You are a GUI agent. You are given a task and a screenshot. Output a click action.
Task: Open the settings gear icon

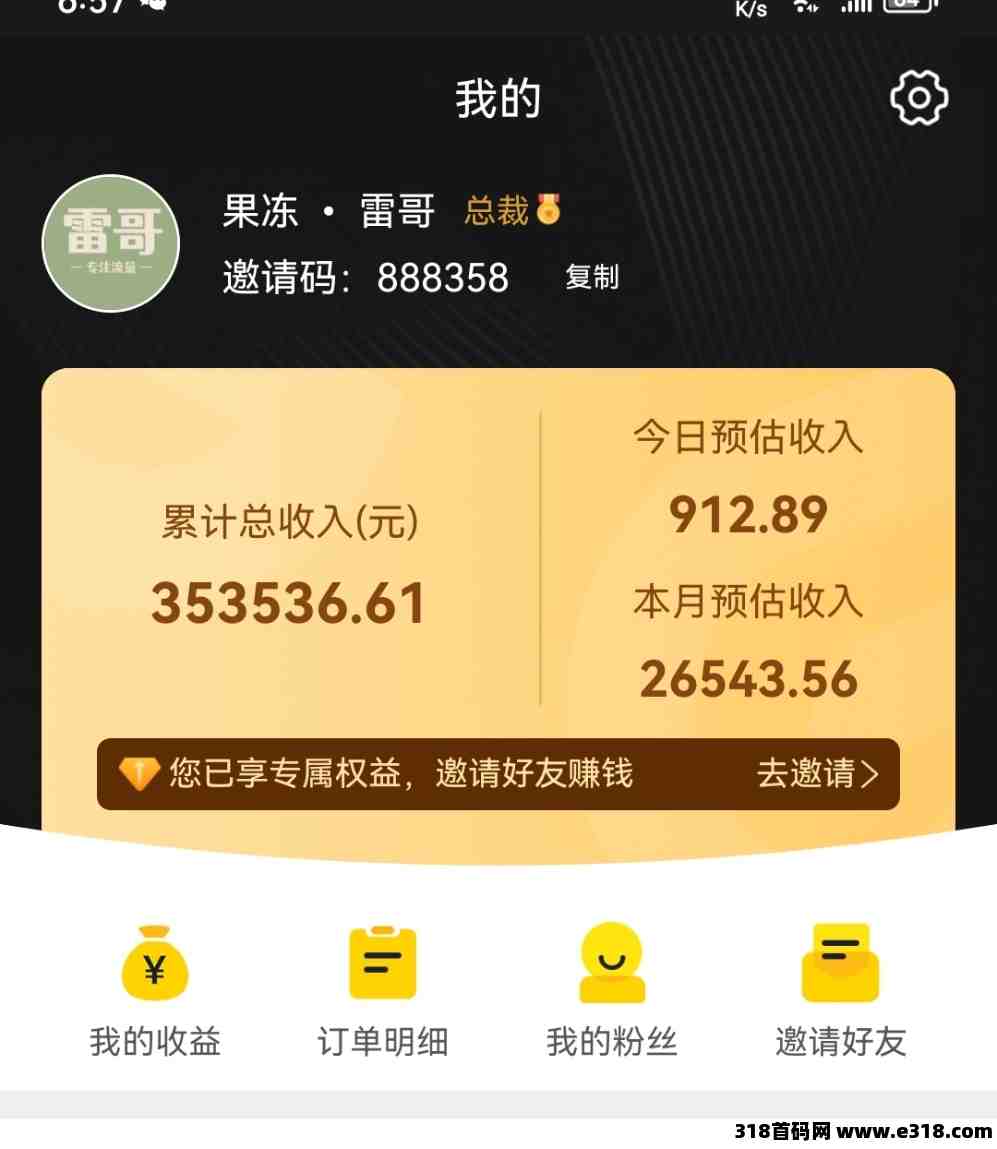[918, 98]
